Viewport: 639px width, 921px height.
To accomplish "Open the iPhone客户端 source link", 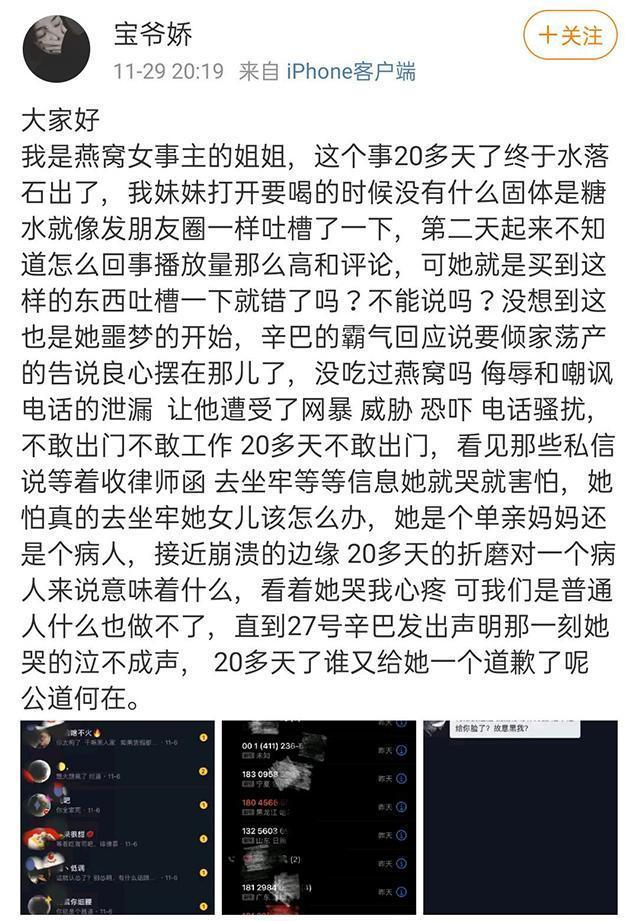I will (x=351, y=71).
